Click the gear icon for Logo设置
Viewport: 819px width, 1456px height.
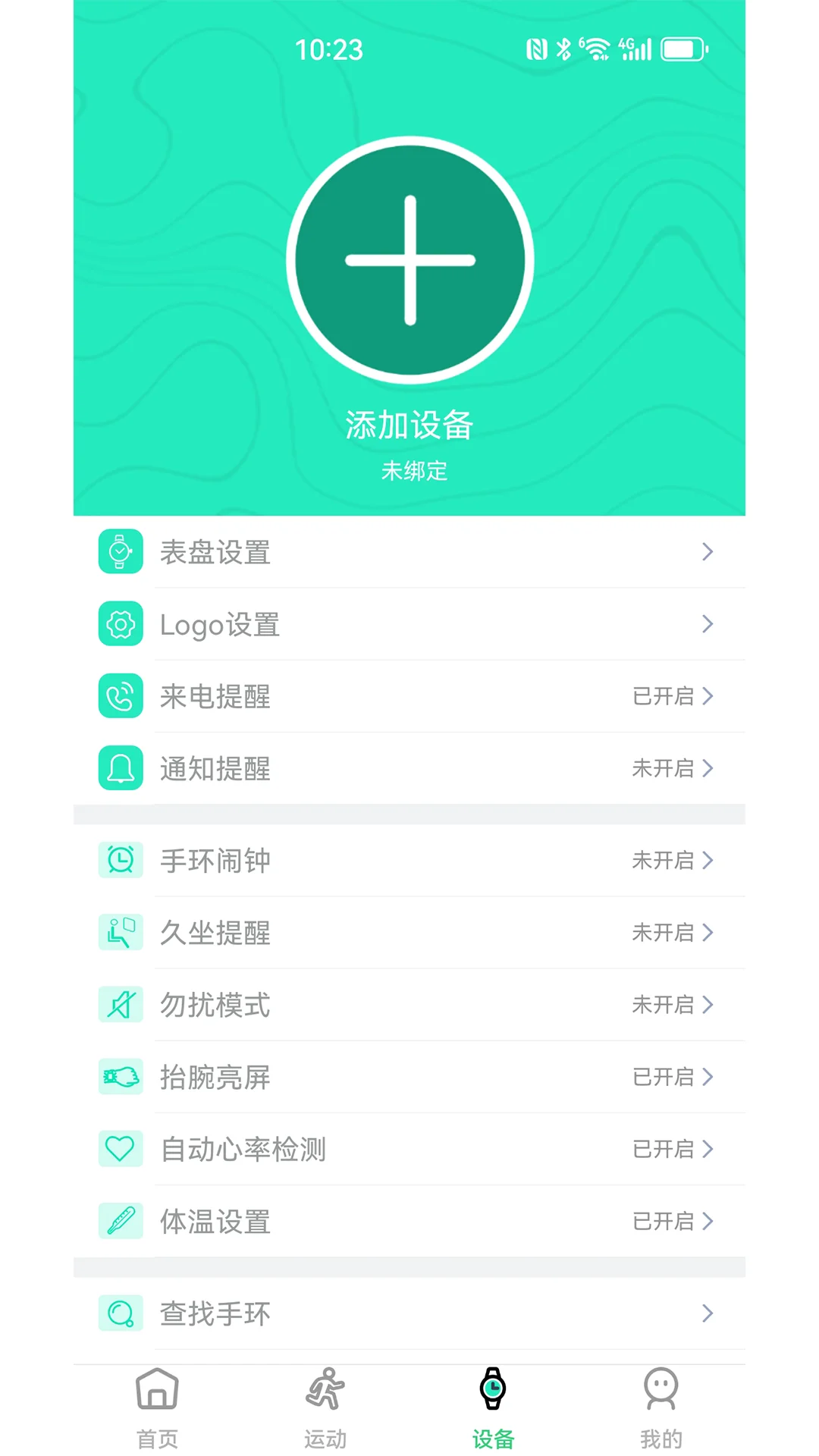point(121,625)
